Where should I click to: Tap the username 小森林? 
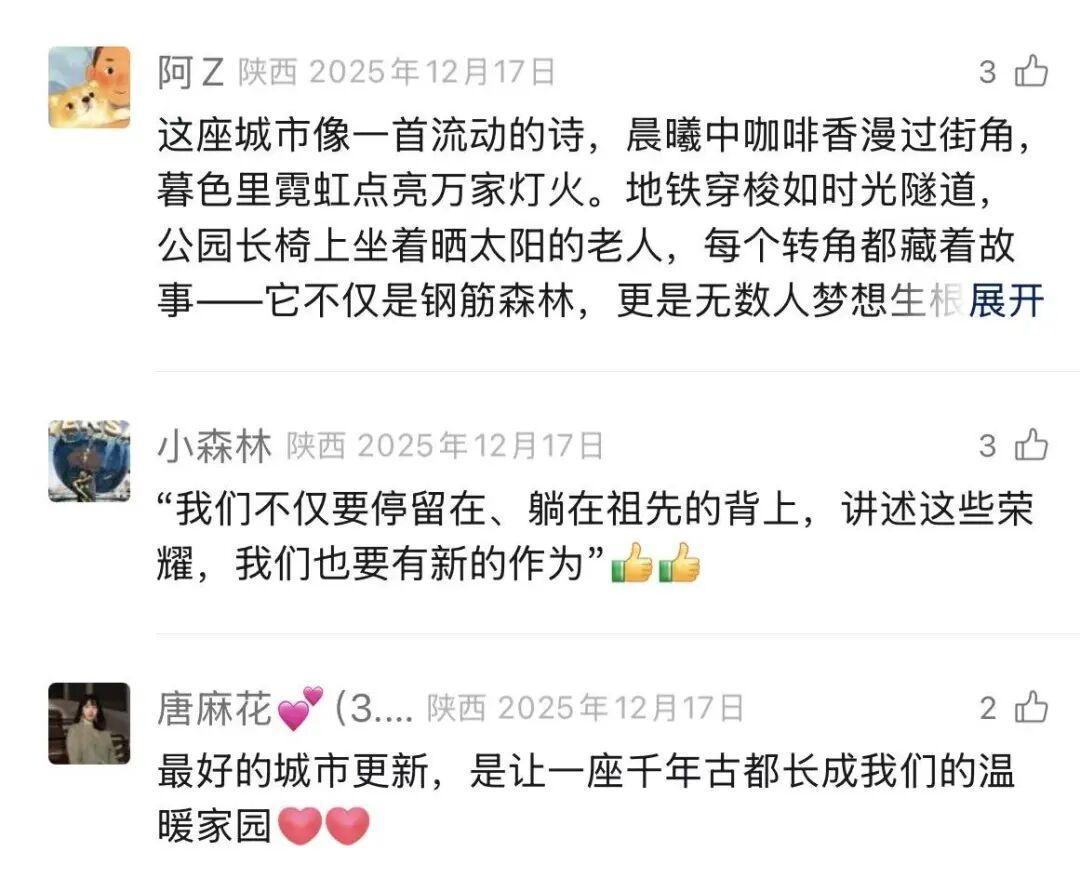click(214, 446)
